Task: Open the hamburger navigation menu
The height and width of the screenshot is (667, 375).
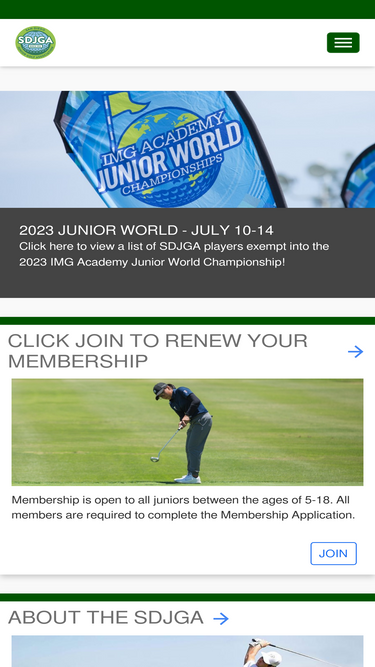Action: (x=343, y=43)
